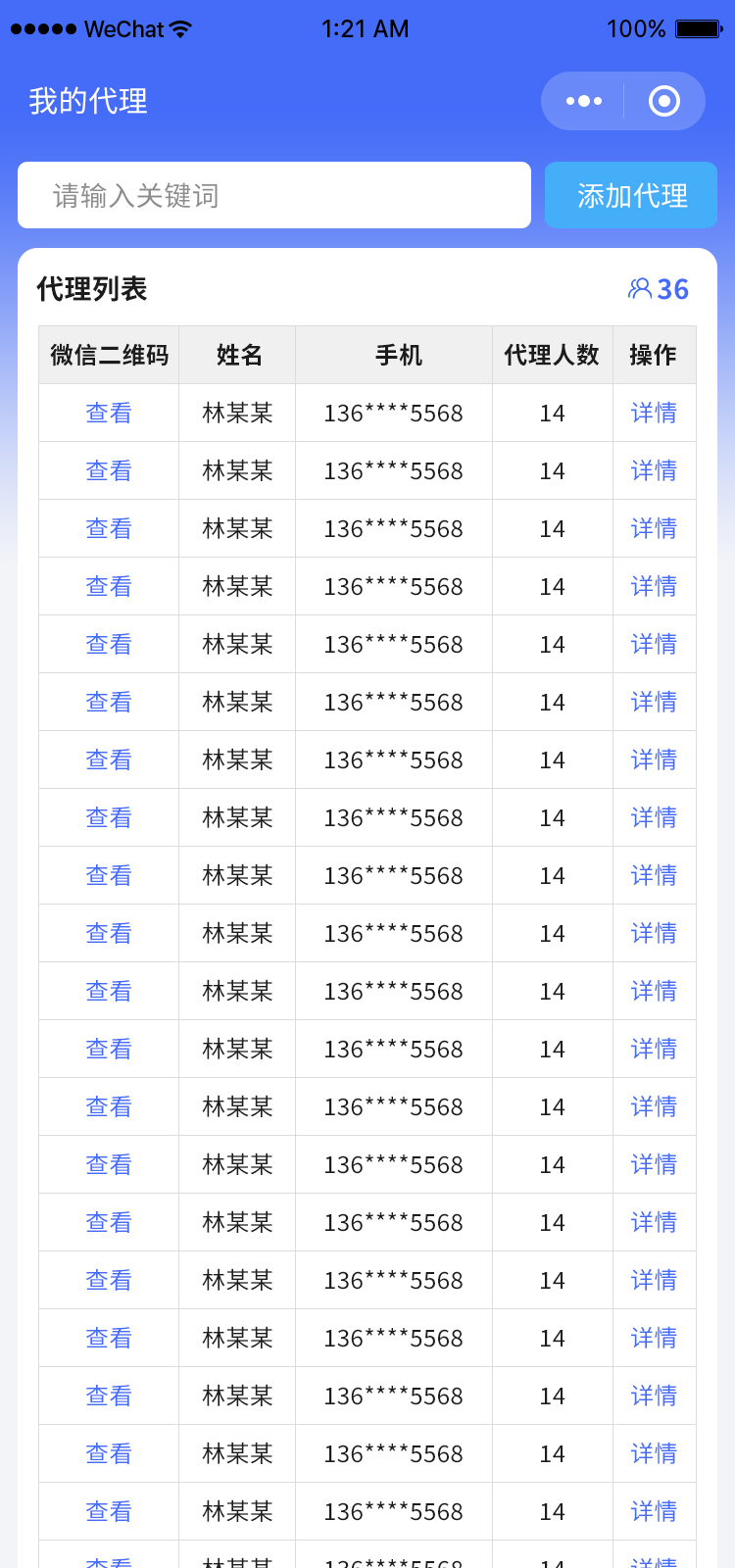The image size is (735, 1568).
Task: Add a new agent with 添加代理
Action: pyautogui.click(x=631, y=196)
